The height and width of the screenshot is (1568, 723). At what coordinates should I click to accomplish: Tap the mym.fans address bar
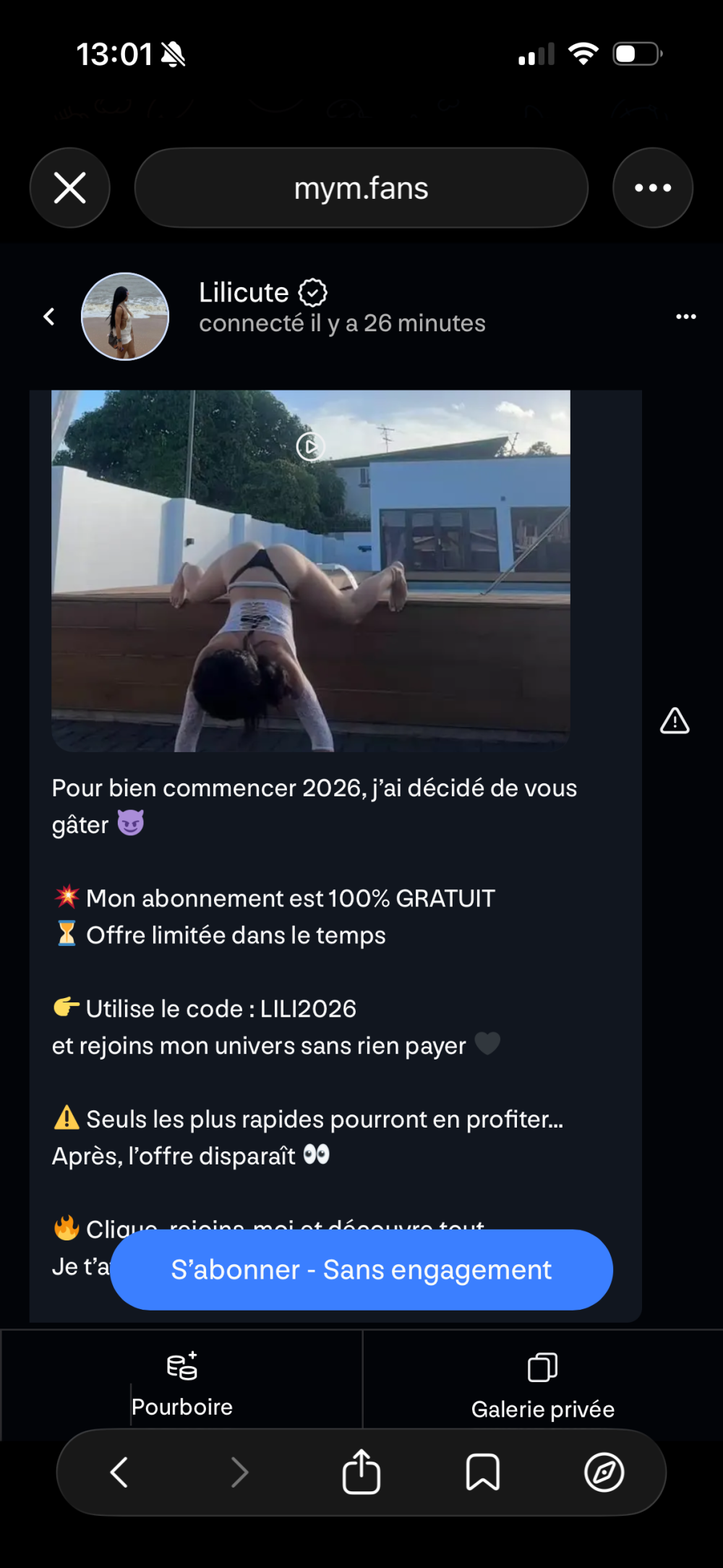361,188
